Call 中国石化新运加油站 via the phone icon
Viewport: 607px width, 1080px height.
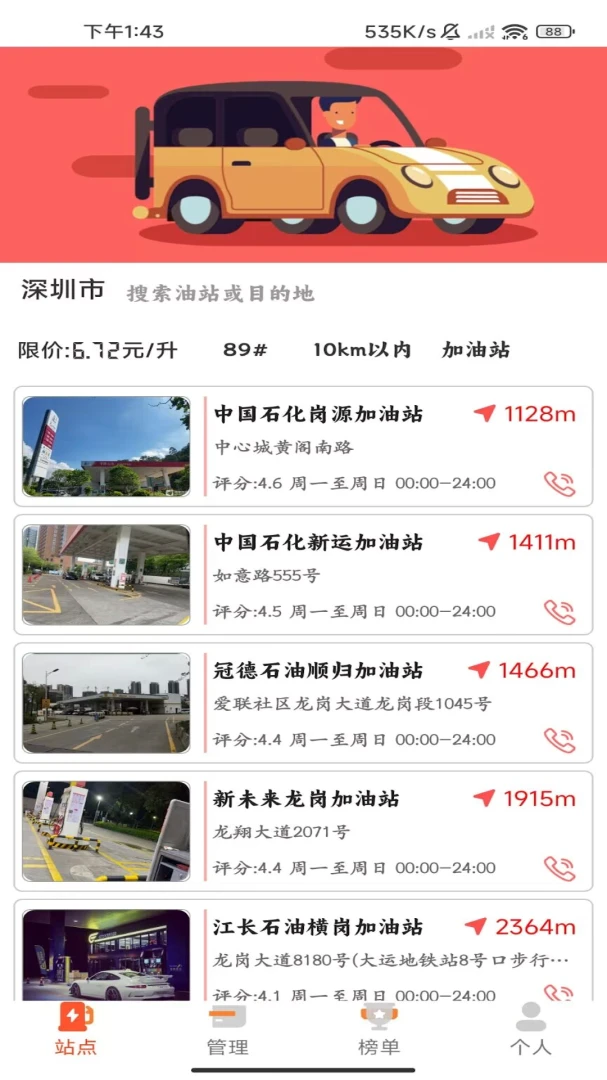coord(559,612)
